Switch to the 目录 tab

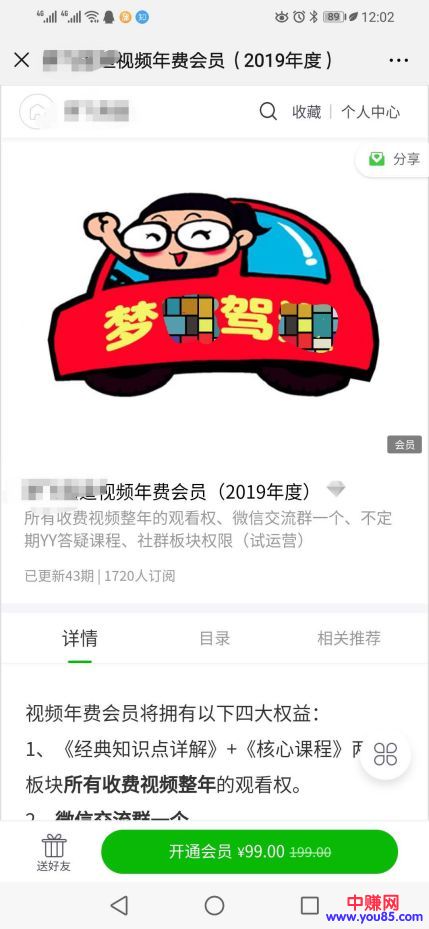coord(214,638)
